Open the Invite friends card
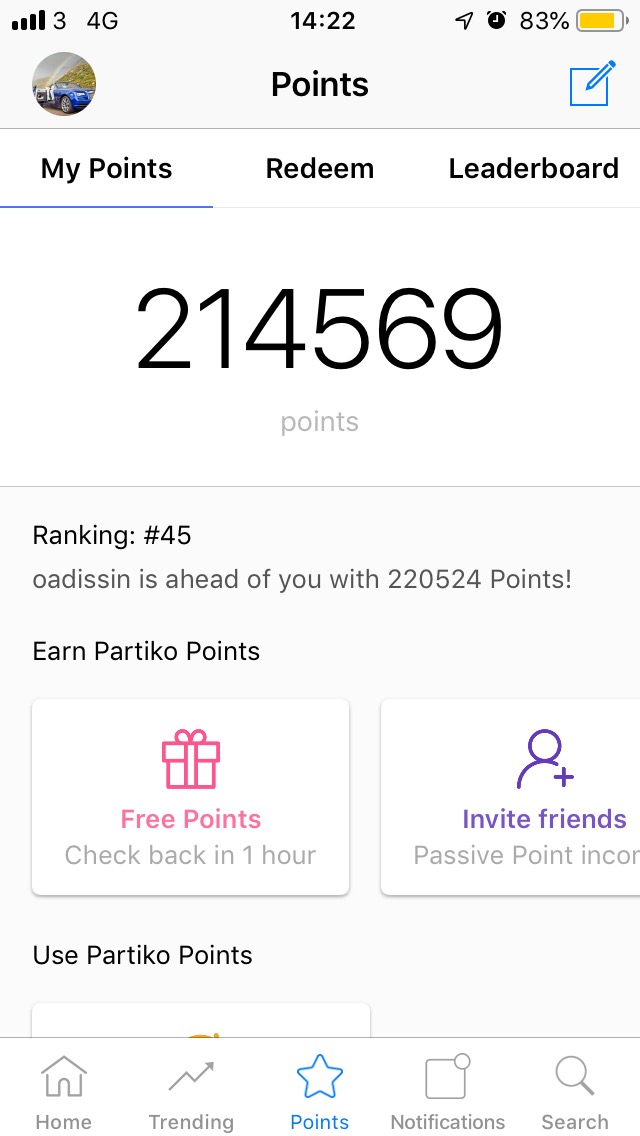Viewport: 640px width, 1136px height. (x=512, y=796)
